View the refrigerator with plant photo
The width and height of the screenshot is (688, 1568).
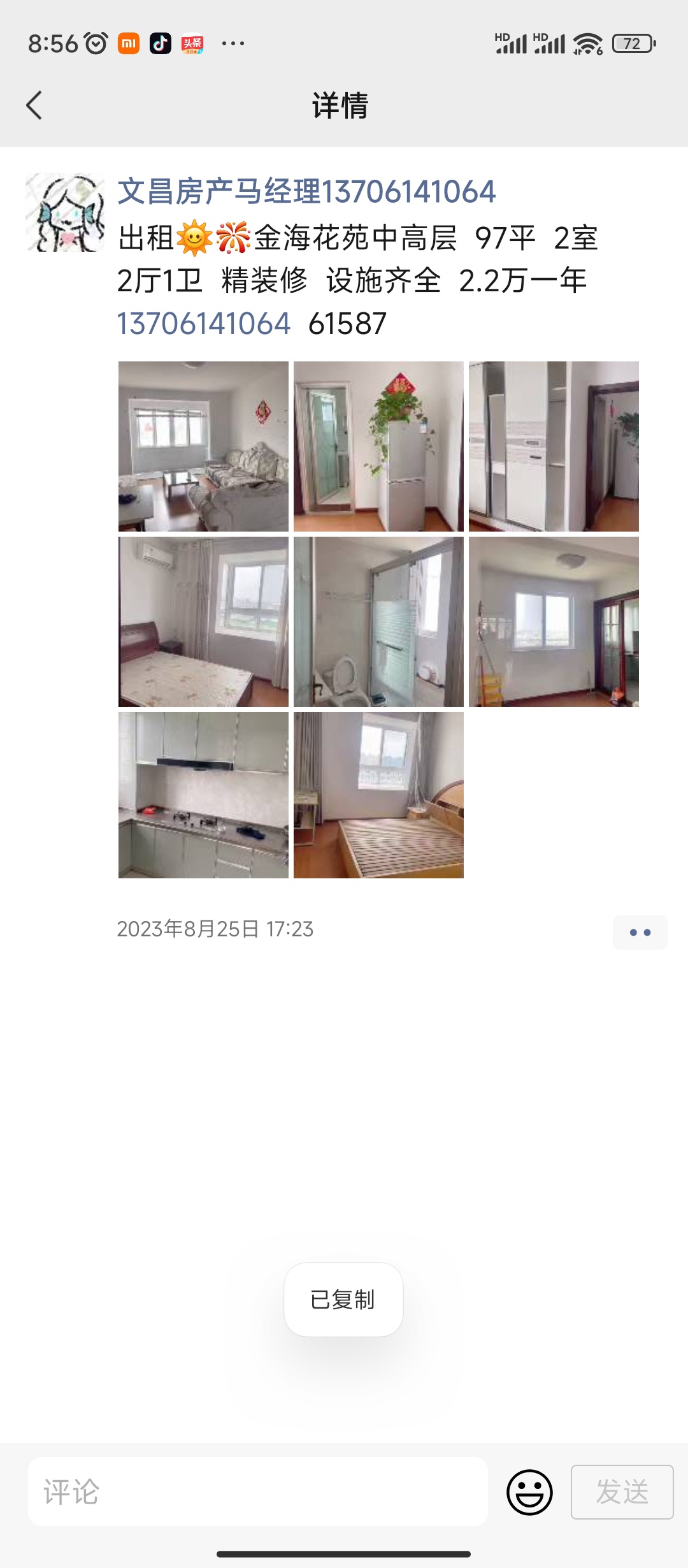378,446
